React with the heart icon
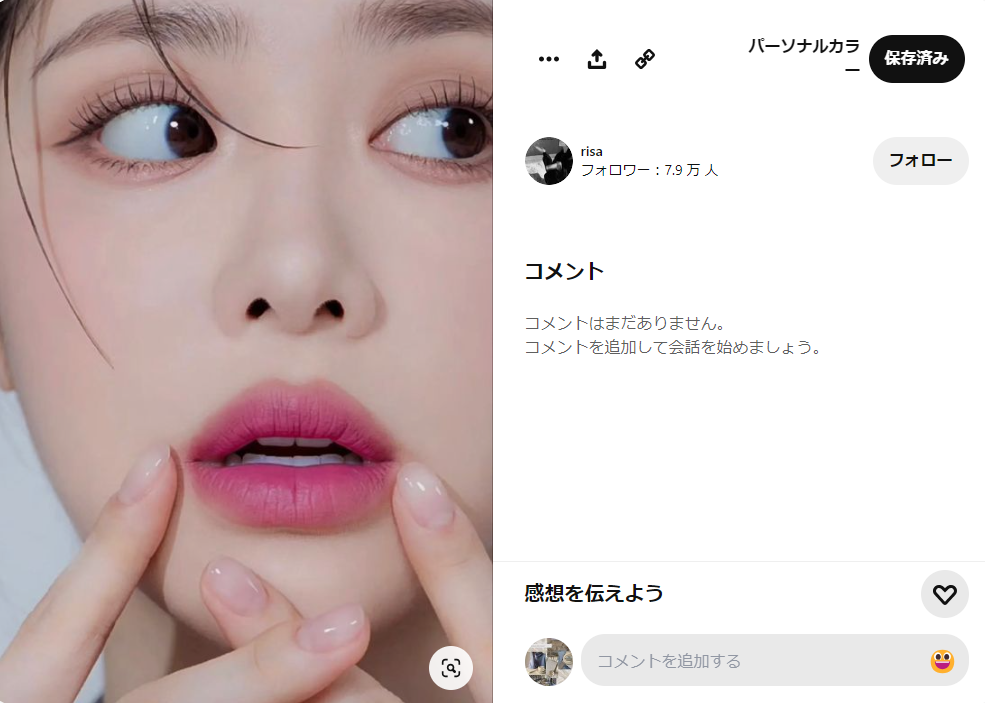 (x=944, y=594)
